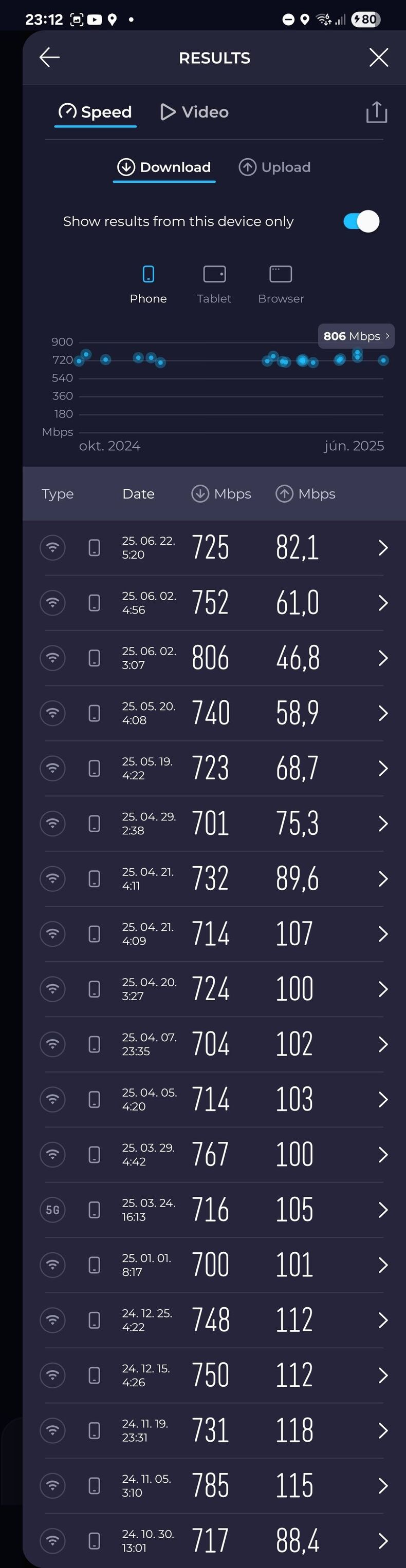
Task: Filter results by Tablet
Action: pos(214,283)
